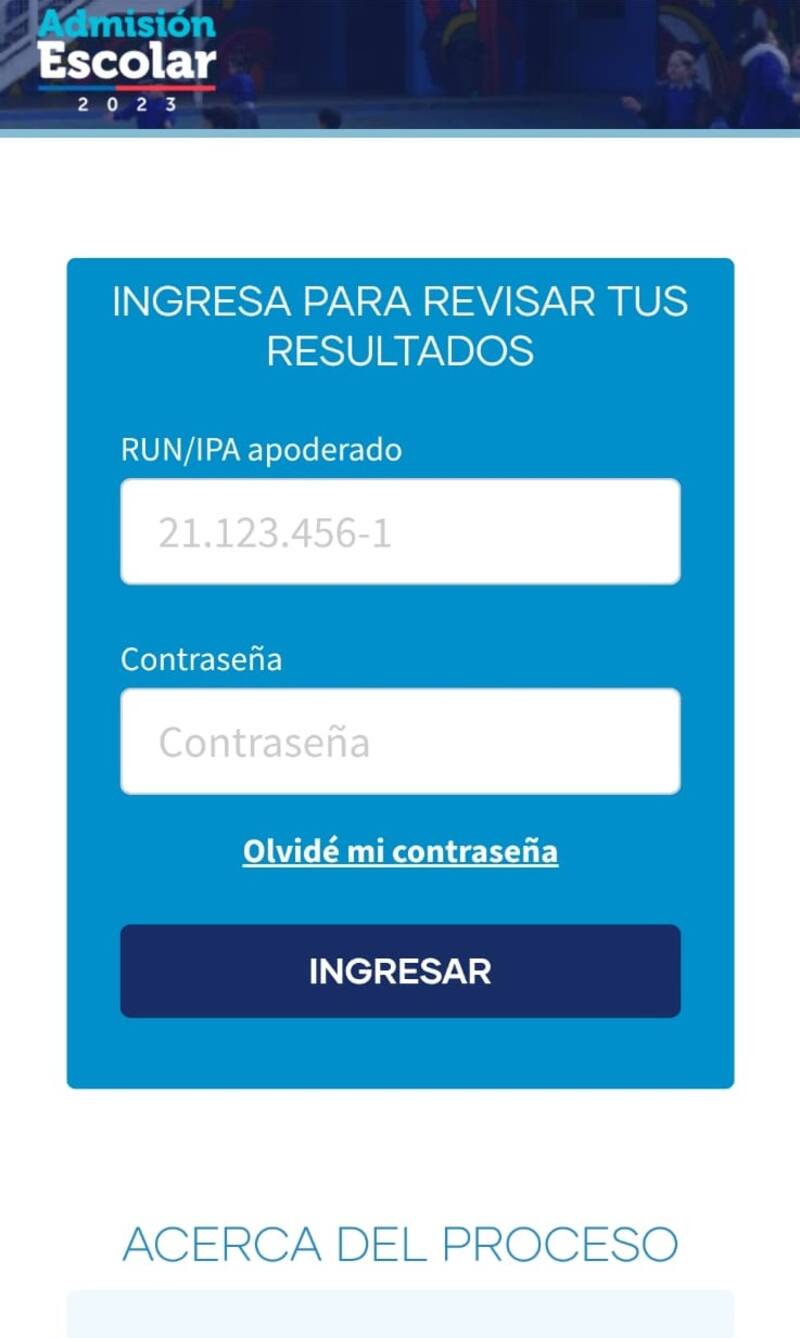This screenshot has height=1338, width=800.
Task: Focus the RUN/IPA apoderado field
Action: [400, 532]
